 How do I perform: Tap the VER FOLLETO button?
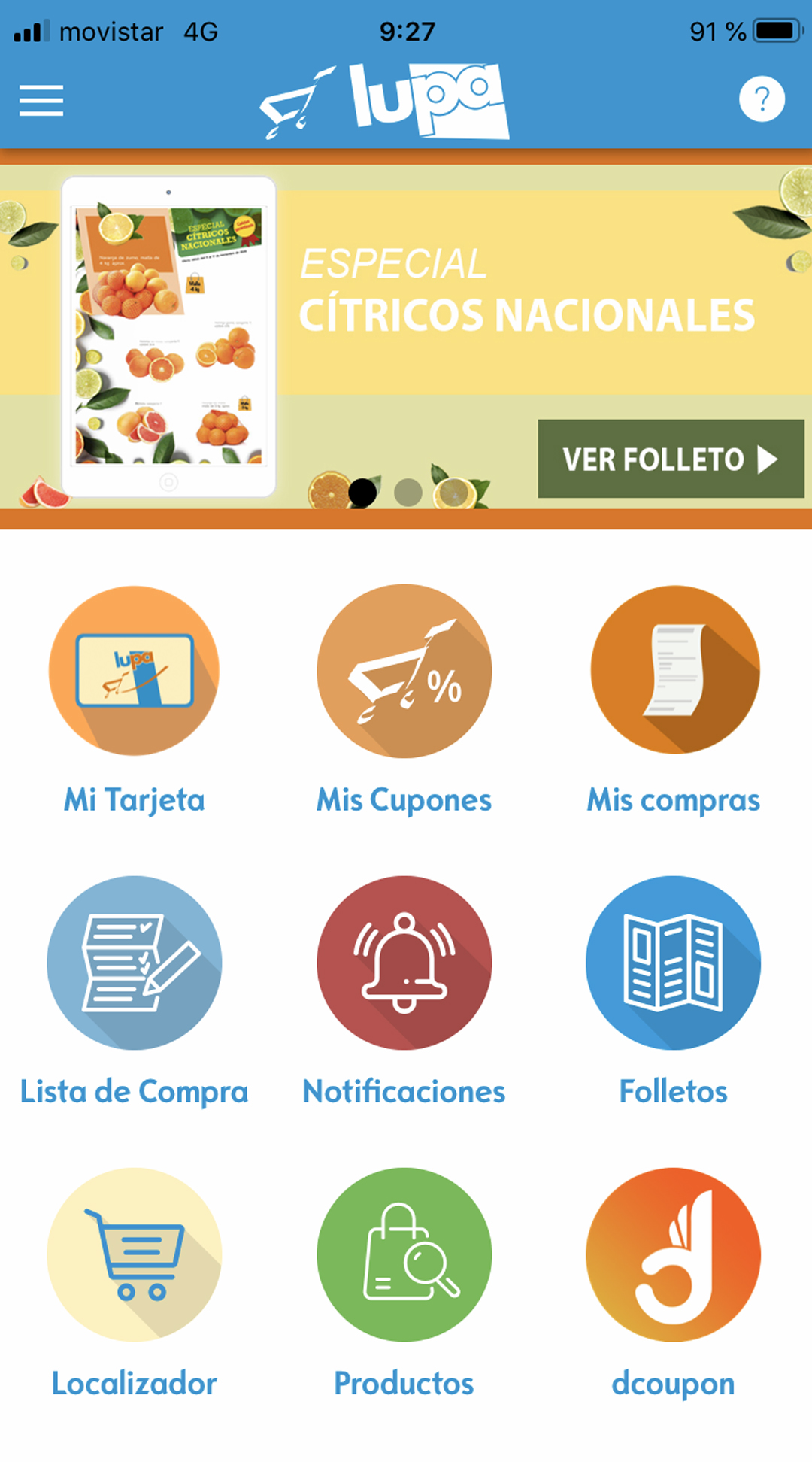[x=671, y=459]
